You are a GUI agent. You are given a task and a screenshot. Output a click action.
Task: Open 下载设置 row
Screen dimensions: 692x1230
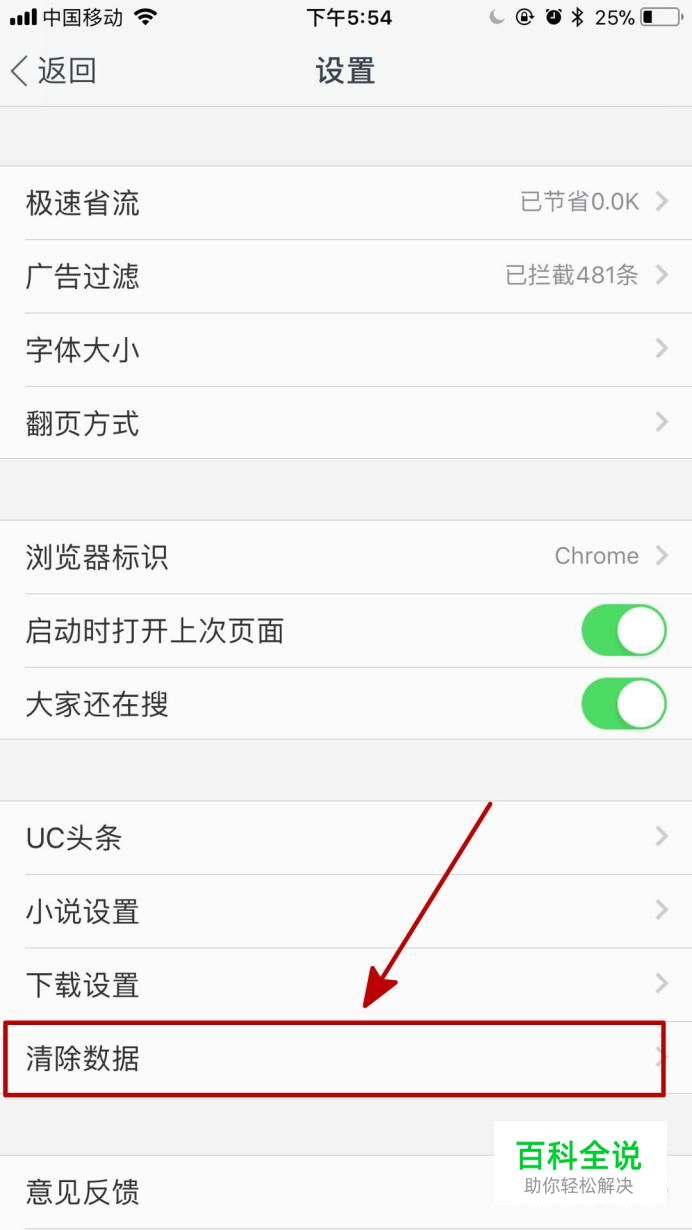point(346,985)
